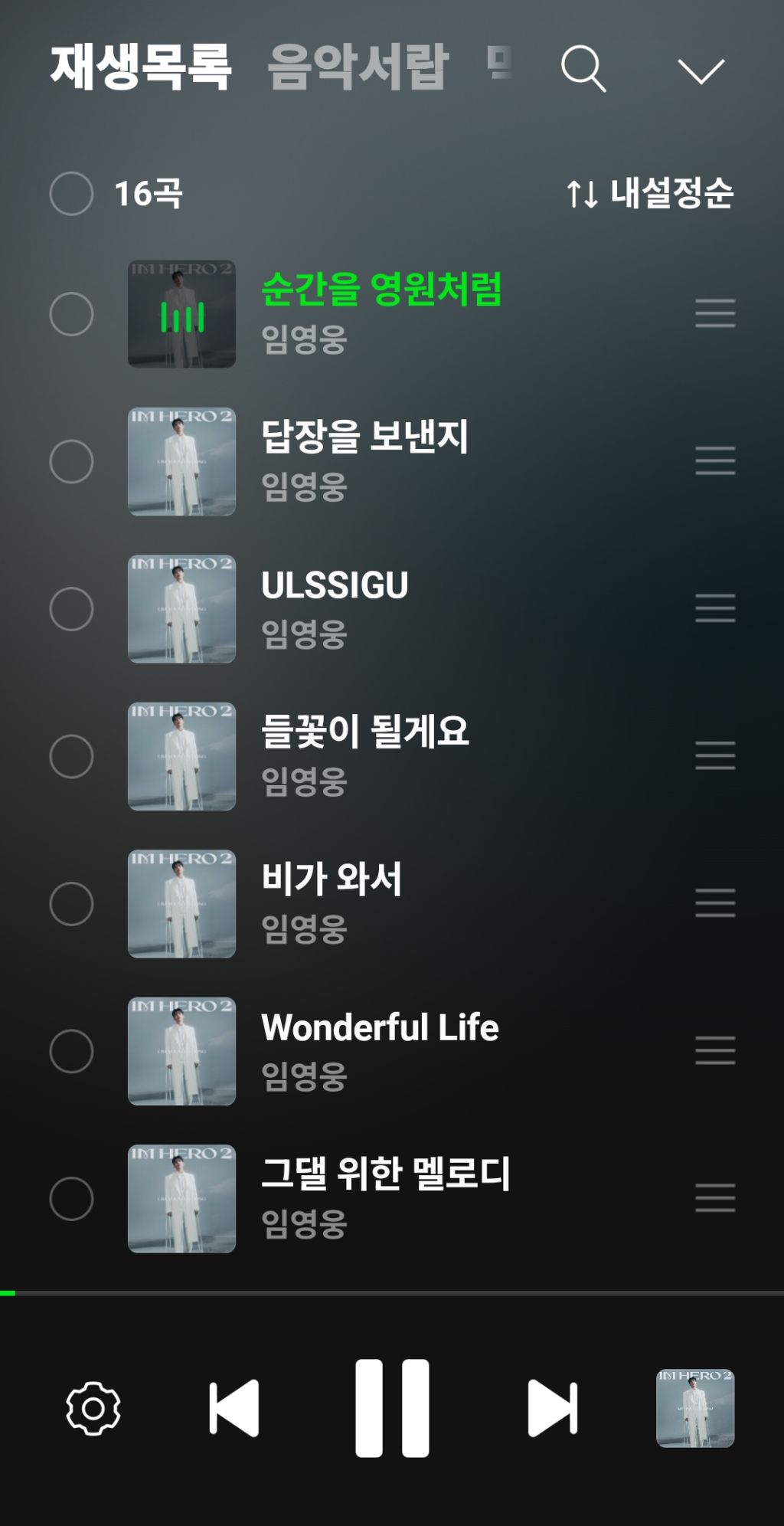The image size is (784, 1526).
Task: Pause the current song
Action: pos(392,1408)
